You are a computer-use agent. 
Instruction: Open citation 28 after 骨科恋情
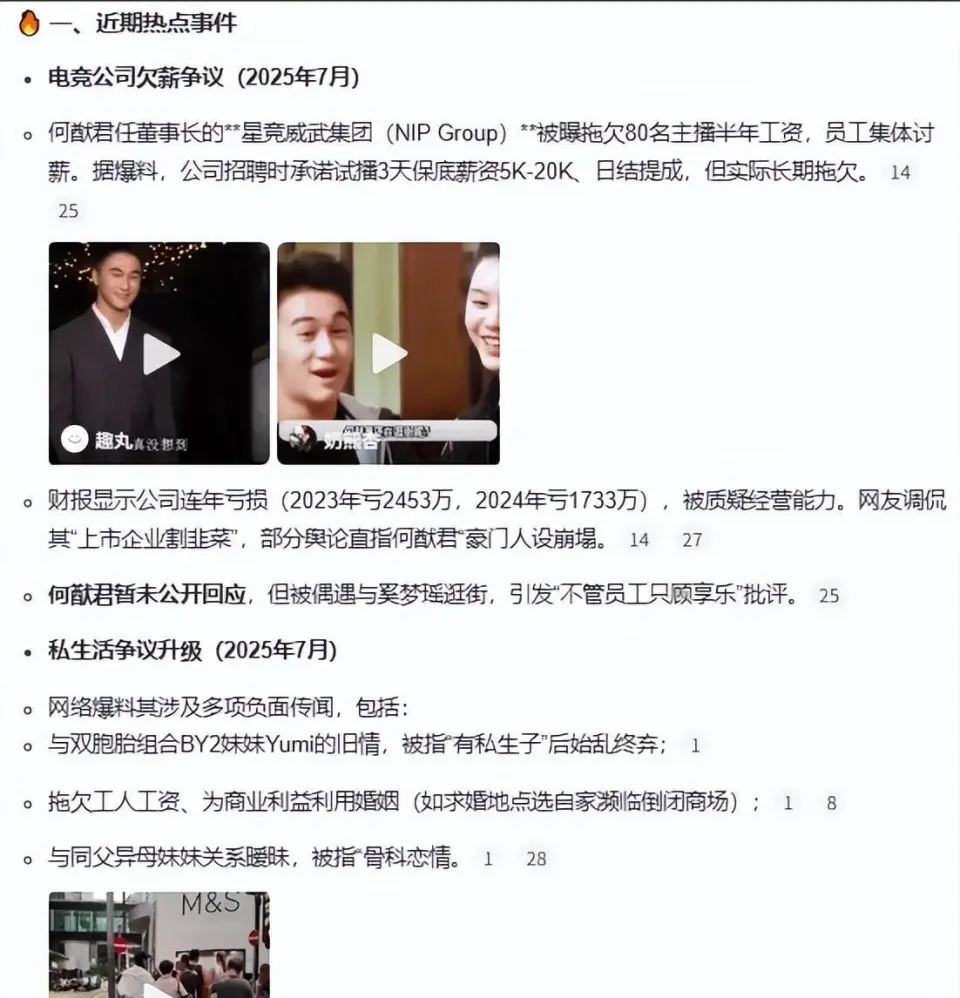click(x=536, y=858)
